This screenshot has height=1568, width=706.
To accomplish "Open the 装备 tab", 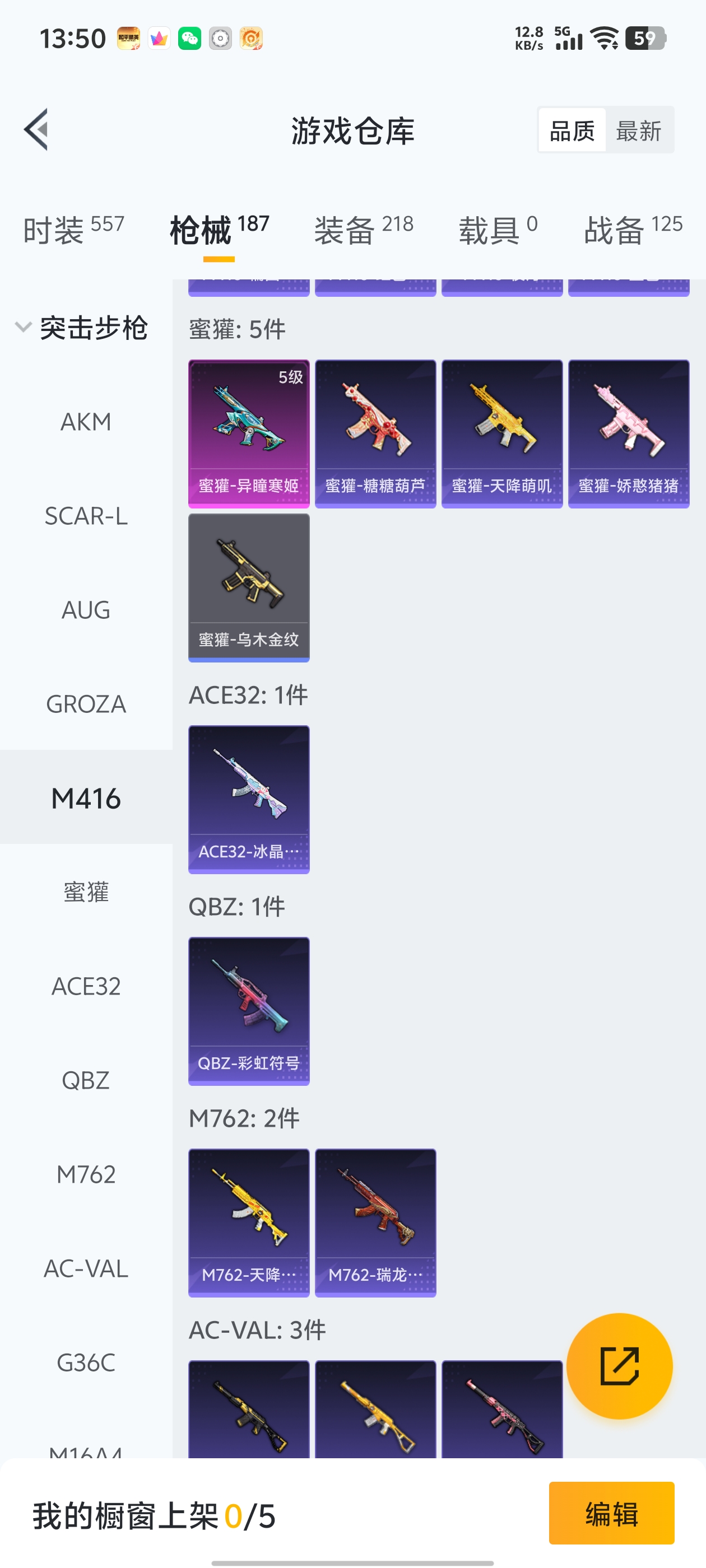I will pyautogui.click(x=364, y=230).
